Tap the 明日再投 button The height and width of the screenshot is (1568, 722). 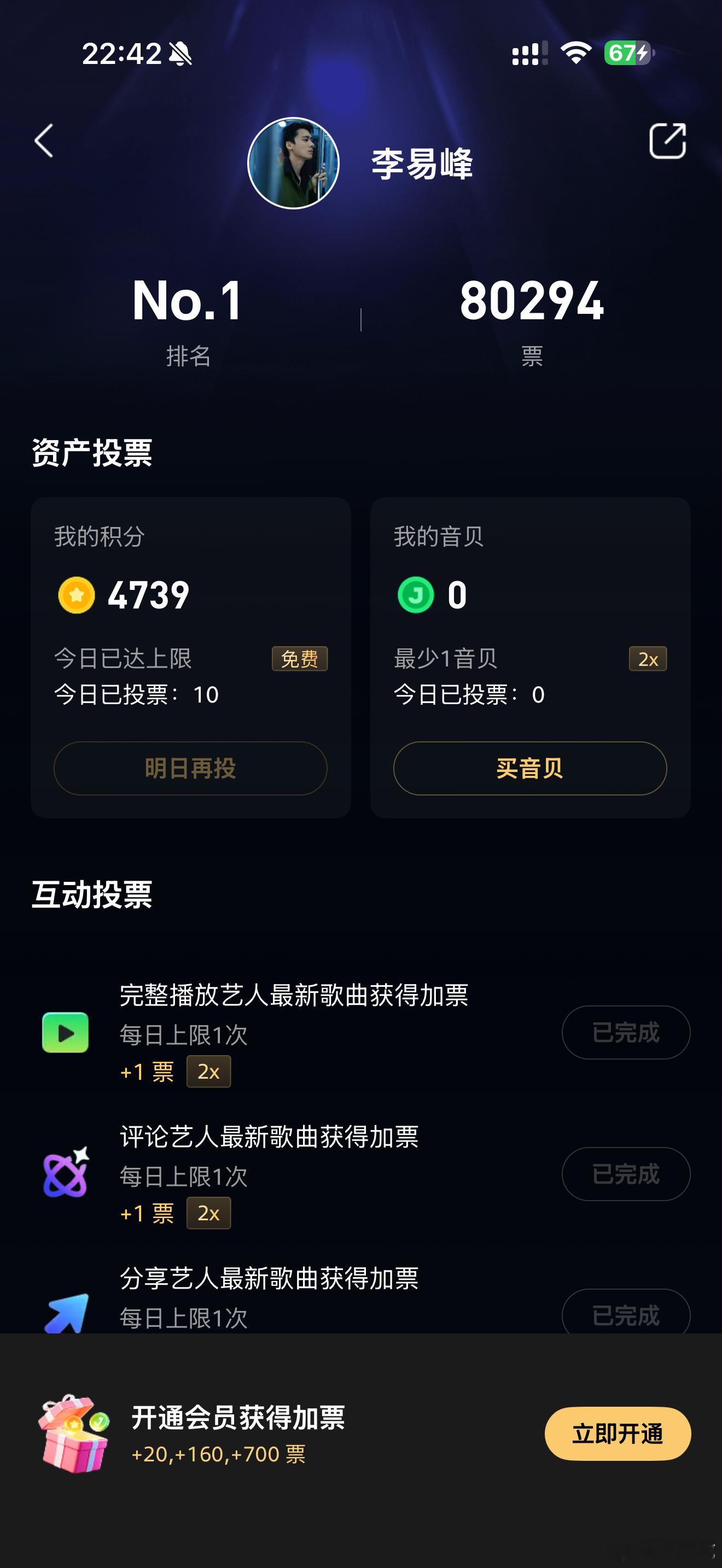190,768
